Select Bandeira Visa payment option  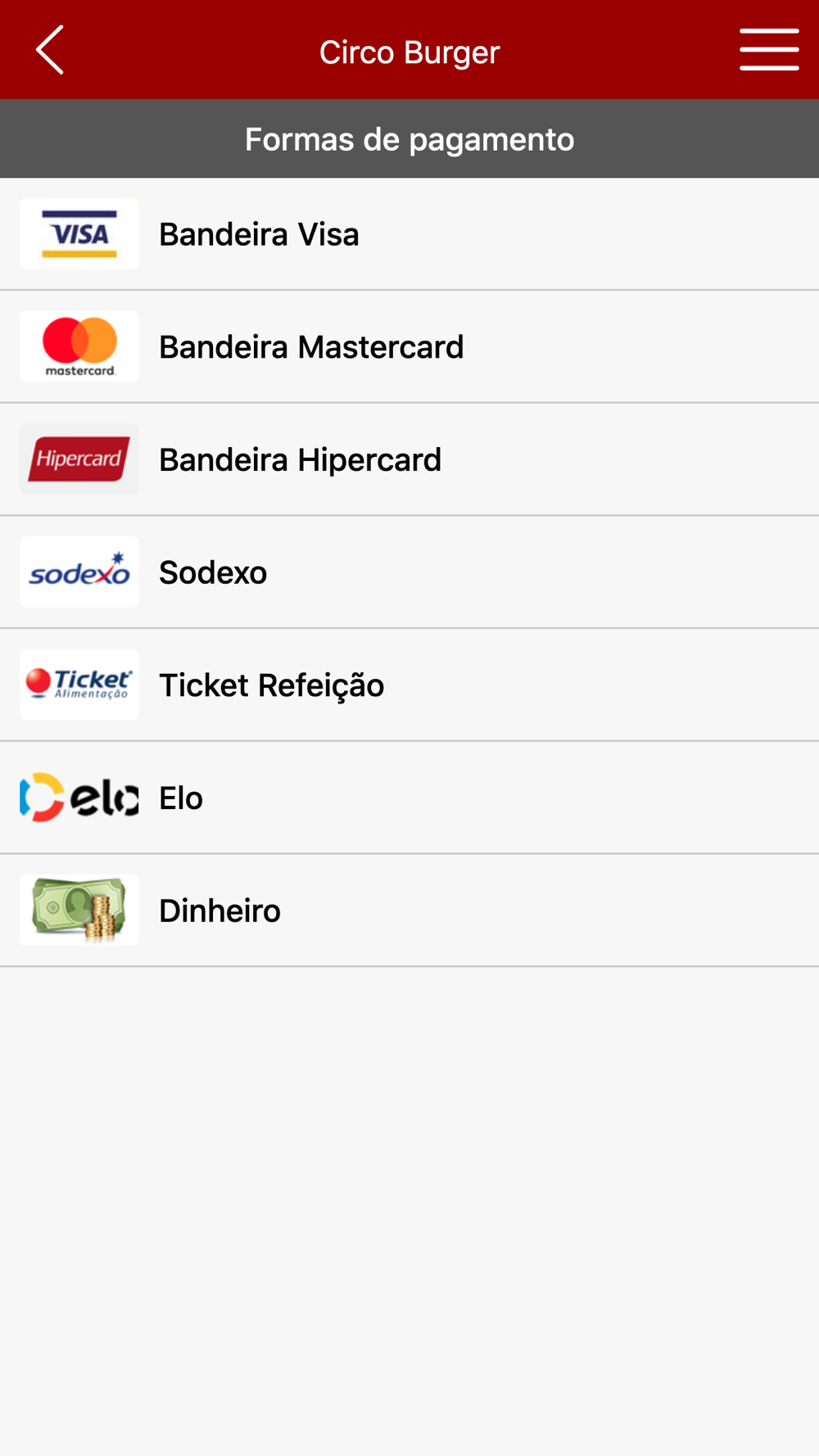(x=409, y=234)
